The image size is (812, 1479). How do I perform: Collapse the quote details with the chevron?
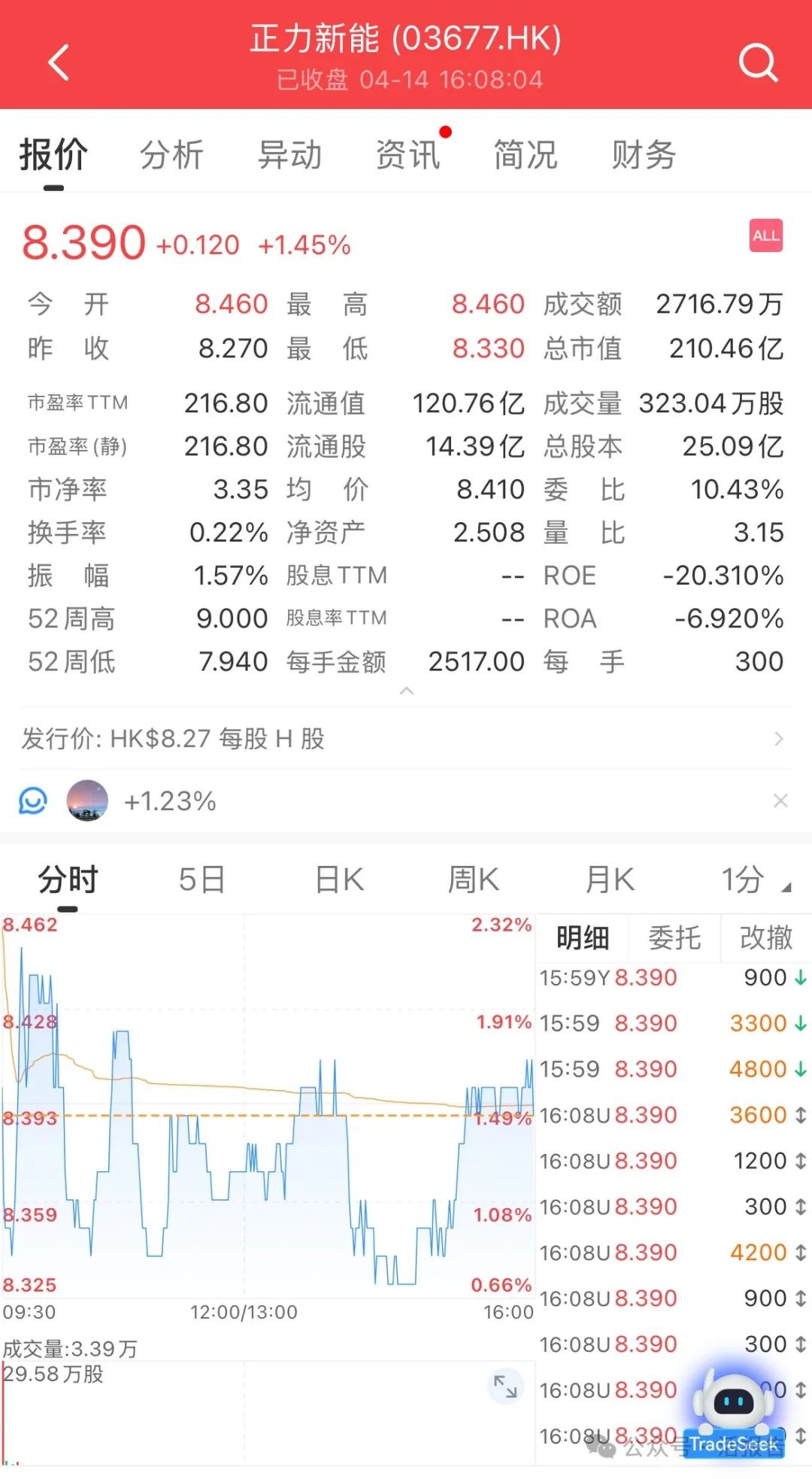(406, 690)
